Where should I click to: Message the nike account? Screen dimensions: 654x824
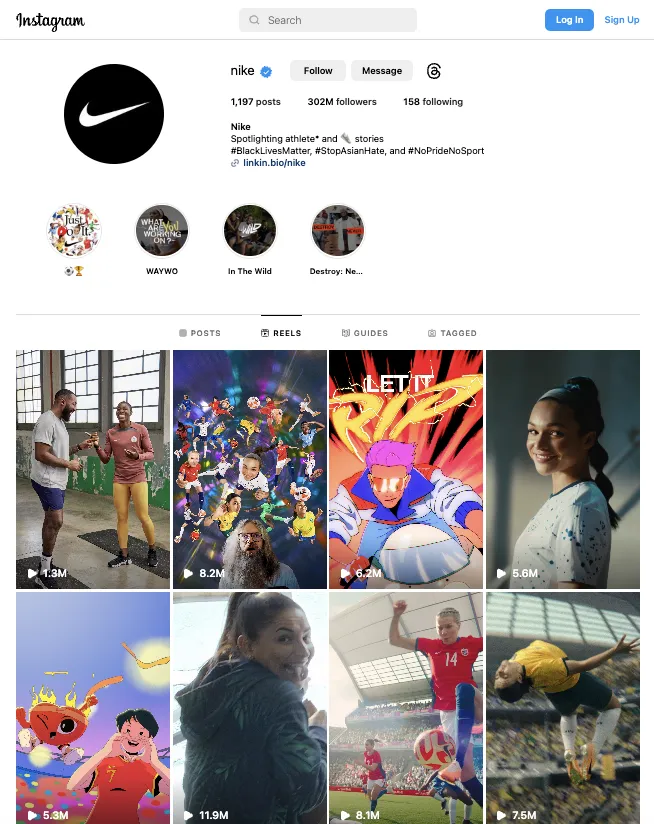click(381, 71)
